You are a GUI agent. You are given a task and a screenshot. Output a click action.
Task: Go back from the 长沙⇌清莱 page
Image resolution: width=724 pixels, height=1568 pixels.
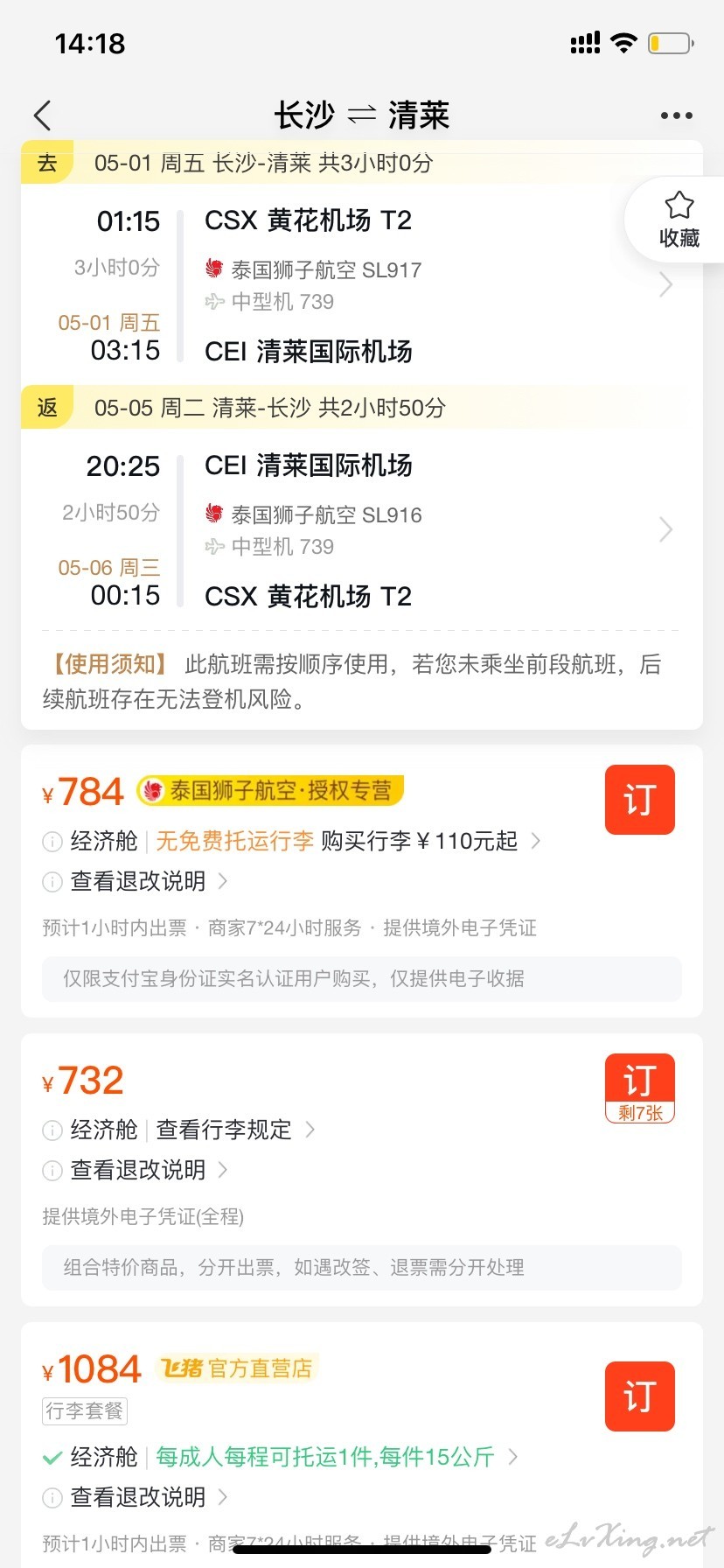tap(42, 115)
